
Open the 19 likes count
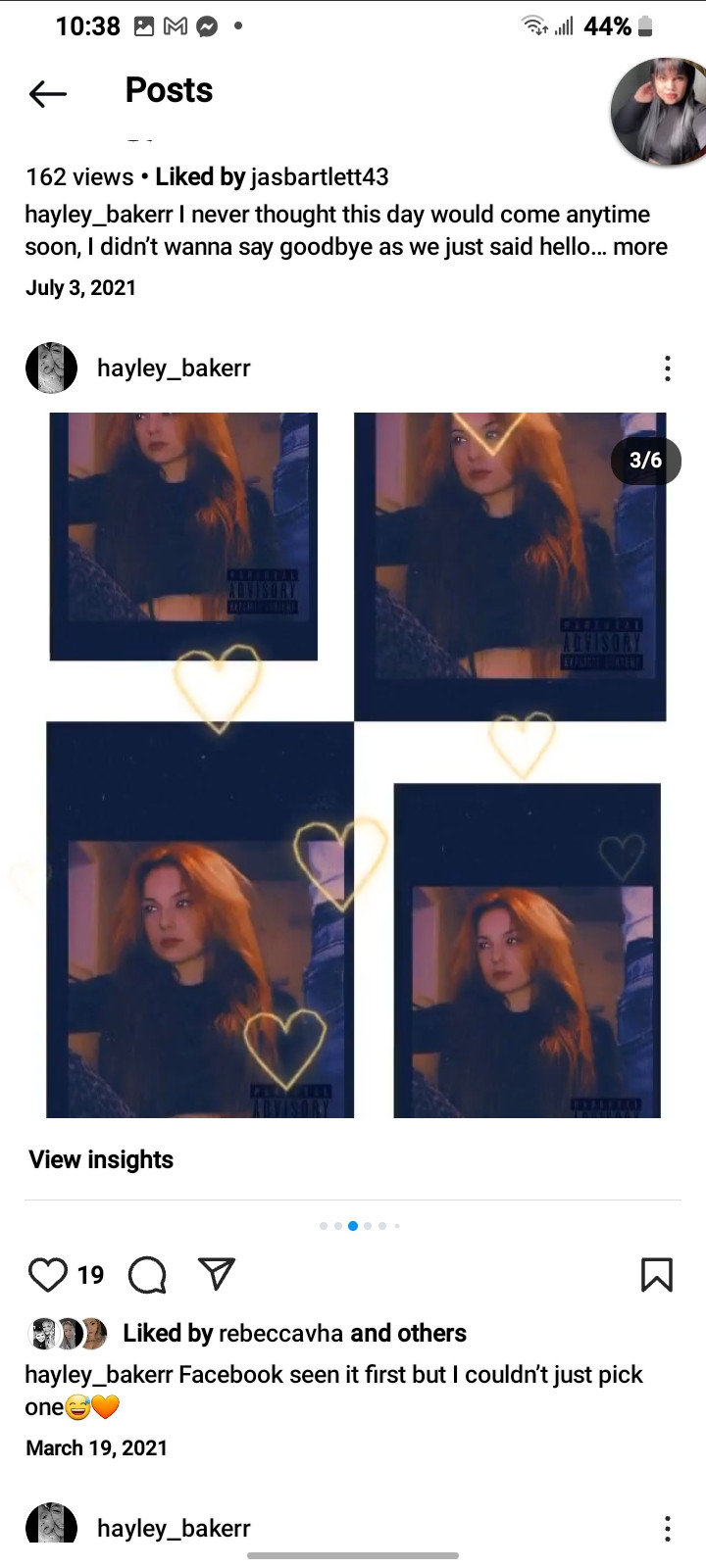[x=90, y=1275]
